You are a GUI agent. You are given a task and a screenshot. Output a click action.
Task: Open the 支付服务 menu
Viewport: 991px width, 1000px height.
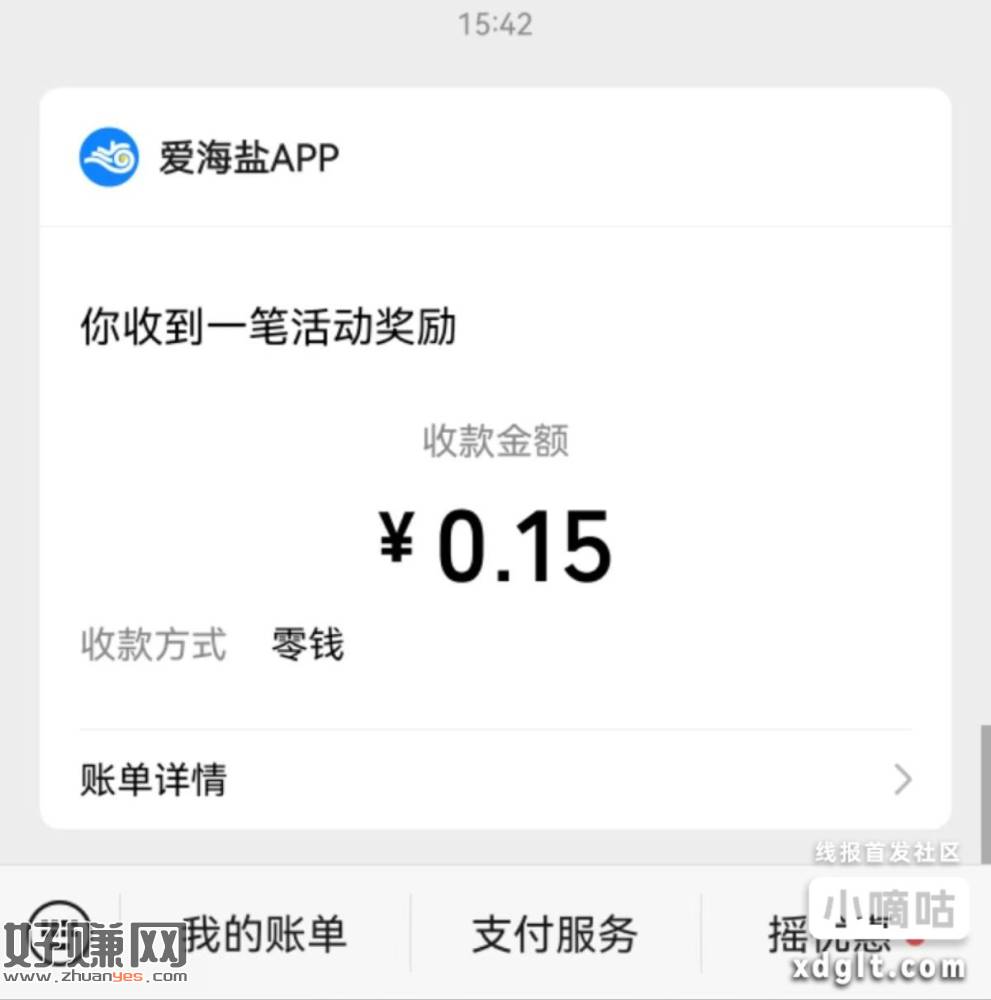click(x=555, y=933)
